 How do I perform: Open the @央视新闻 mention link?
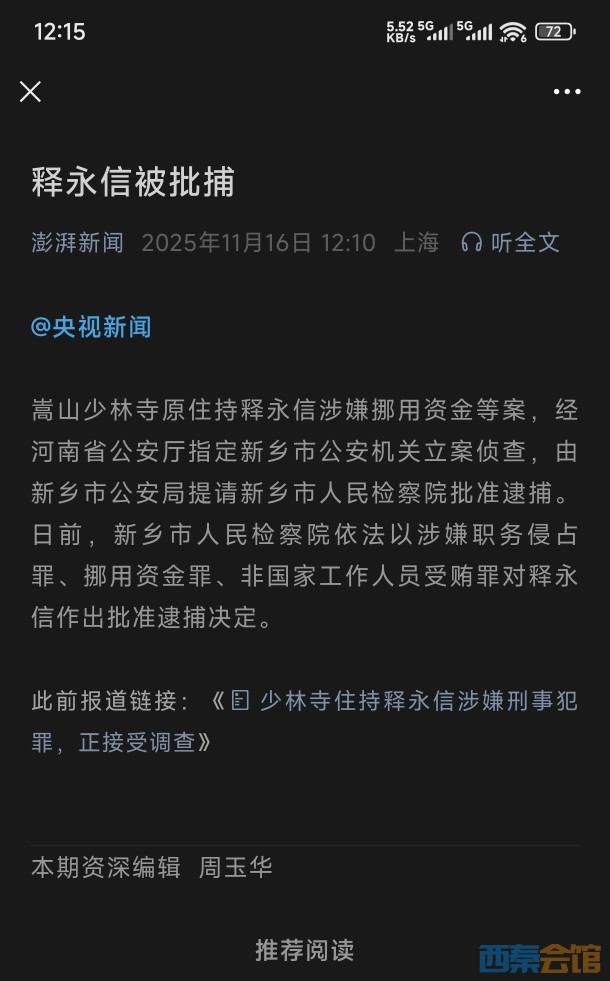[x=91, y=327]
